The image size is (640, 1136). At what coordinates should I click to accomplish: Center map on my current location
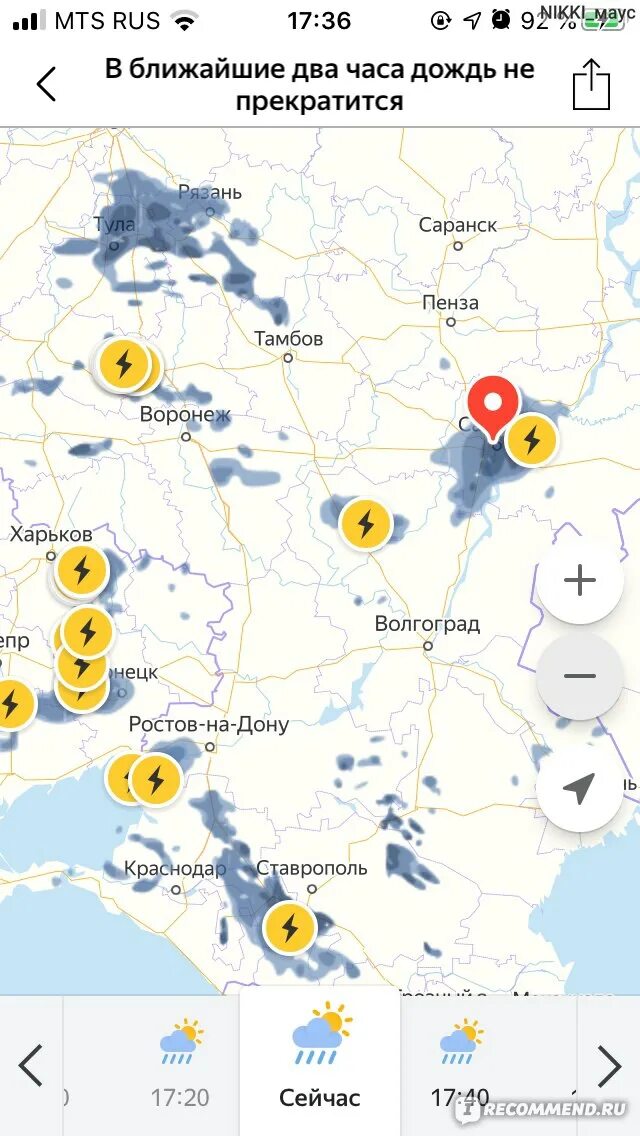pyautogui.click(x=580, y=788)
